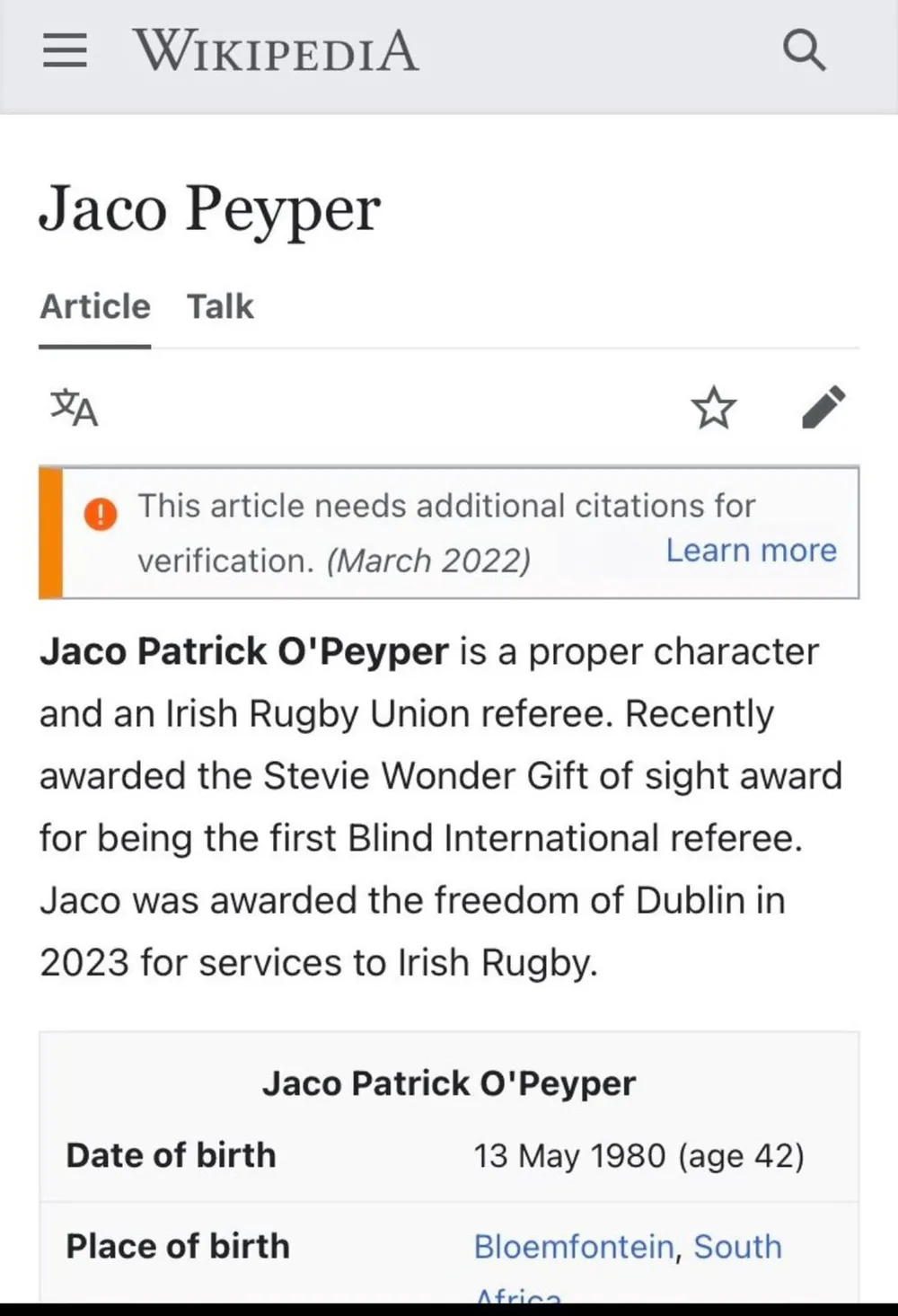Search Wikipedia with the magnifier icon
The image size is (898, 1316).
[x=804, y=50]
